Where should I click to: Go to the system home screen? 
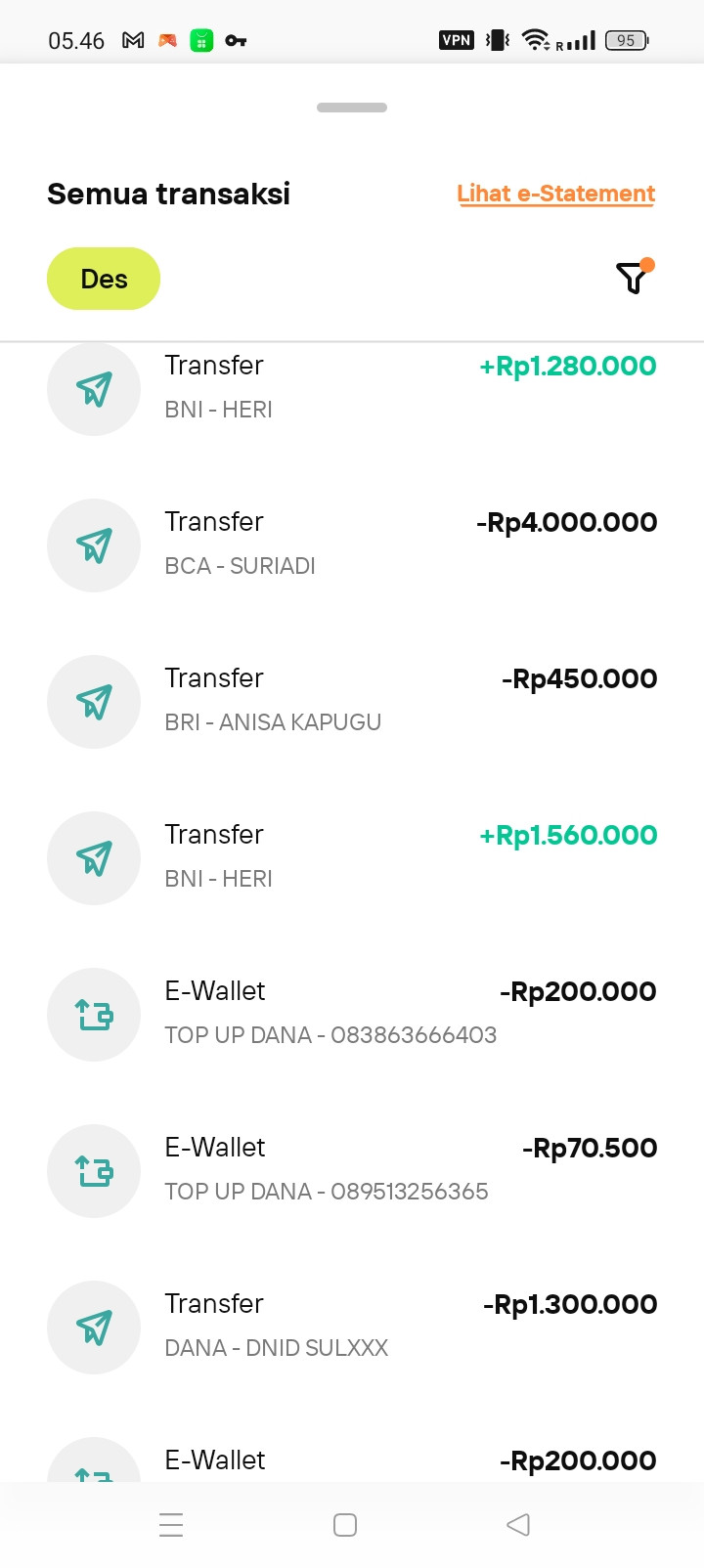(345, 1525)
